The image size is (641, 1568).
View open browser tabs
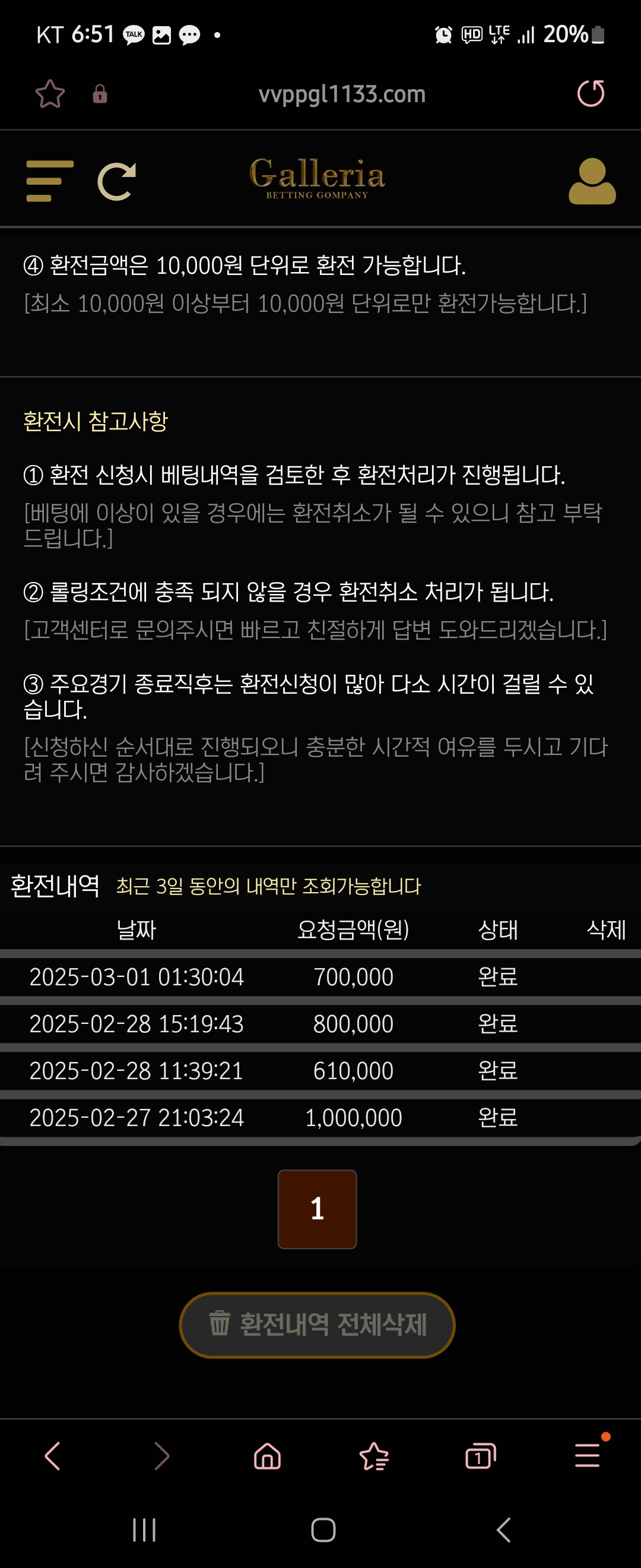click(x=480, y=1456)
